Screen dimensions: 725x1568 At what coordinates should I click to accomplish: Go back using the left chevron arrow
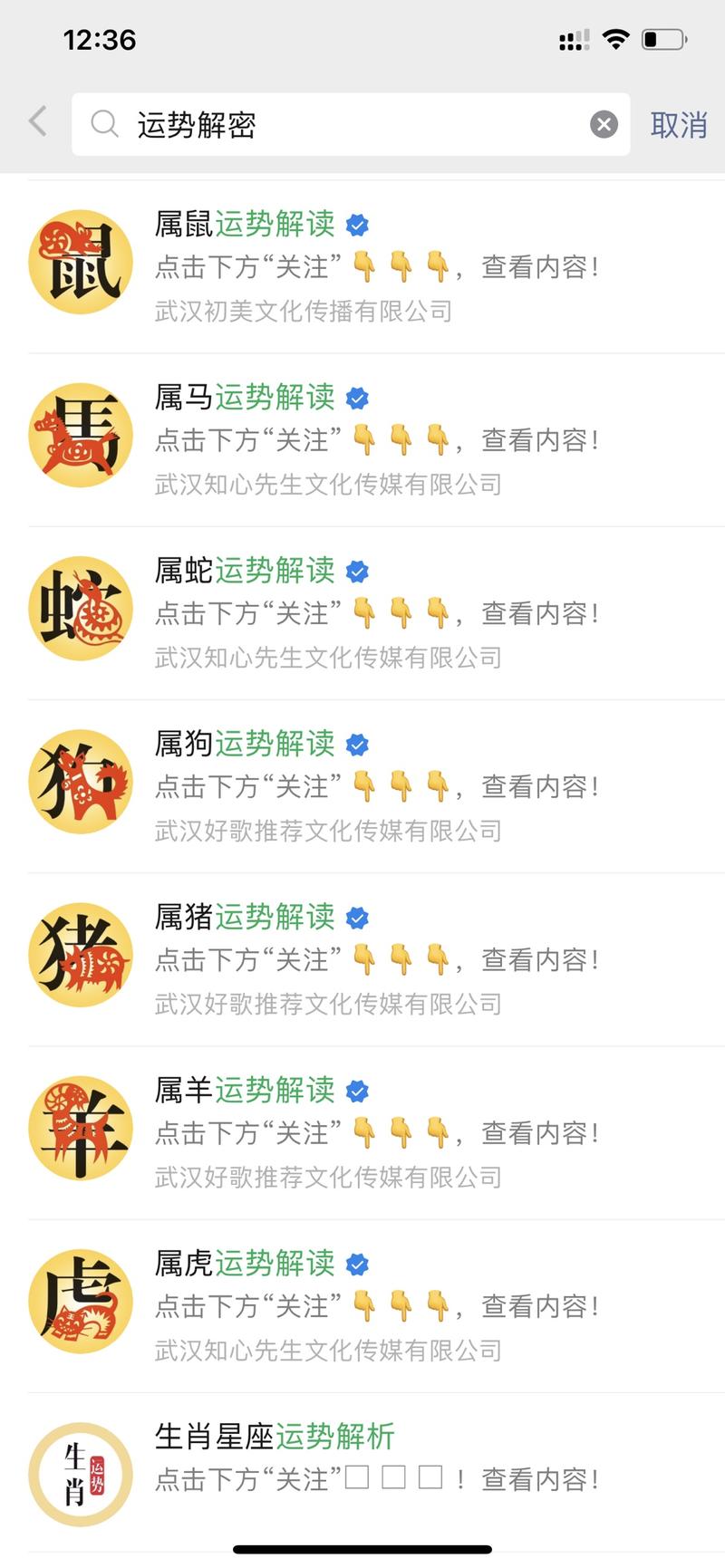(37, 120)
